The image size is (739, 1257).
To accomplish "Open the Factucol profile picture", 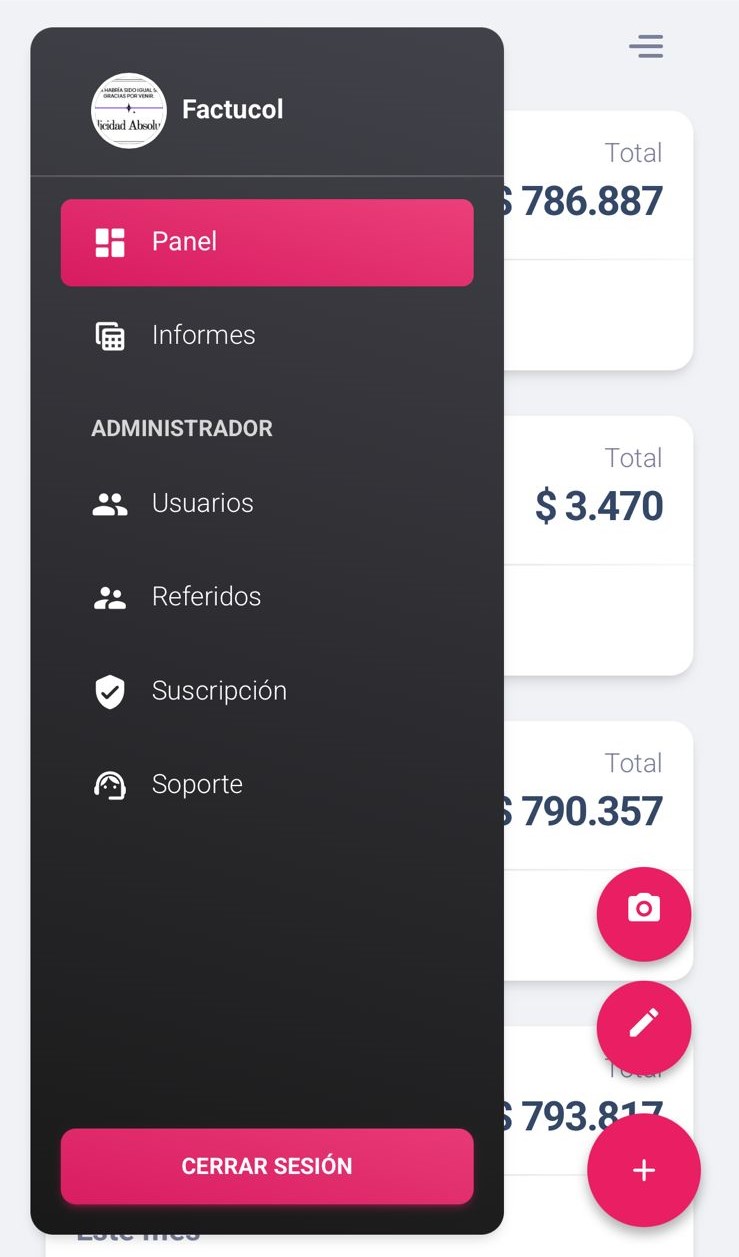I will 128,111.
